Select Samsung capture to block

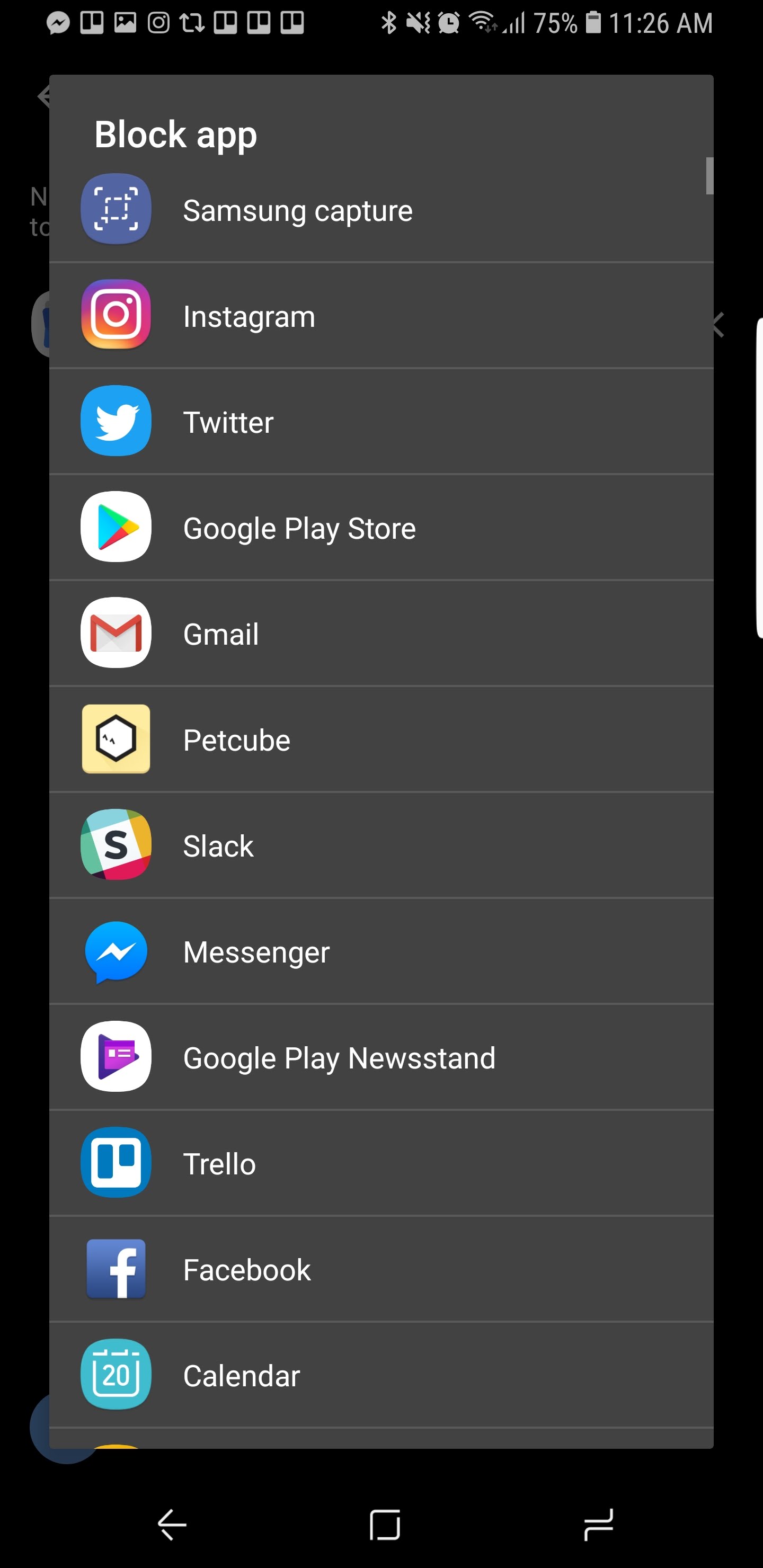click(381, 210)
